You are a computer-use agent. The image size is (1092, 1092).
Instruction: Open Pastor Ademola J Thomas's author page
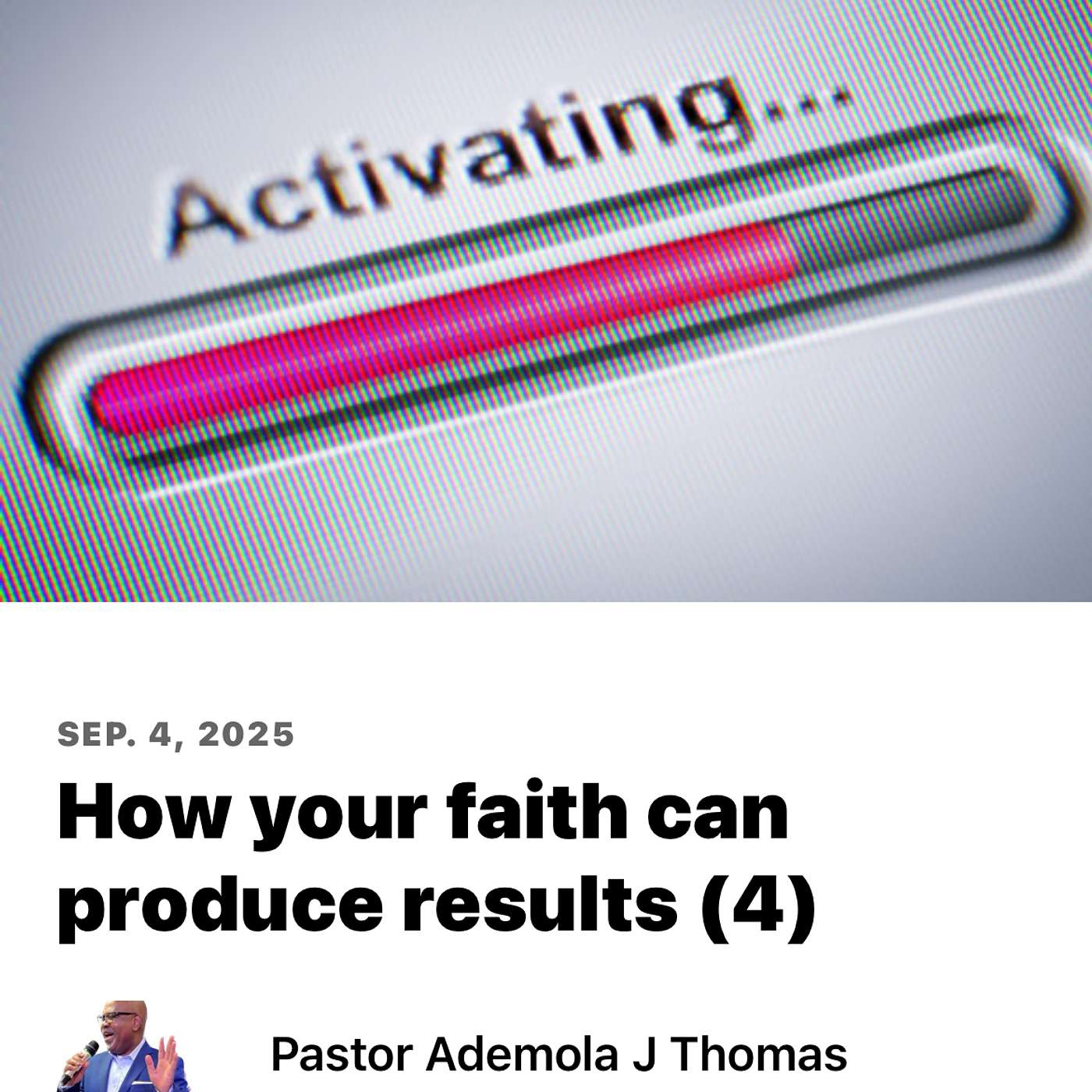click(558, 1054)
